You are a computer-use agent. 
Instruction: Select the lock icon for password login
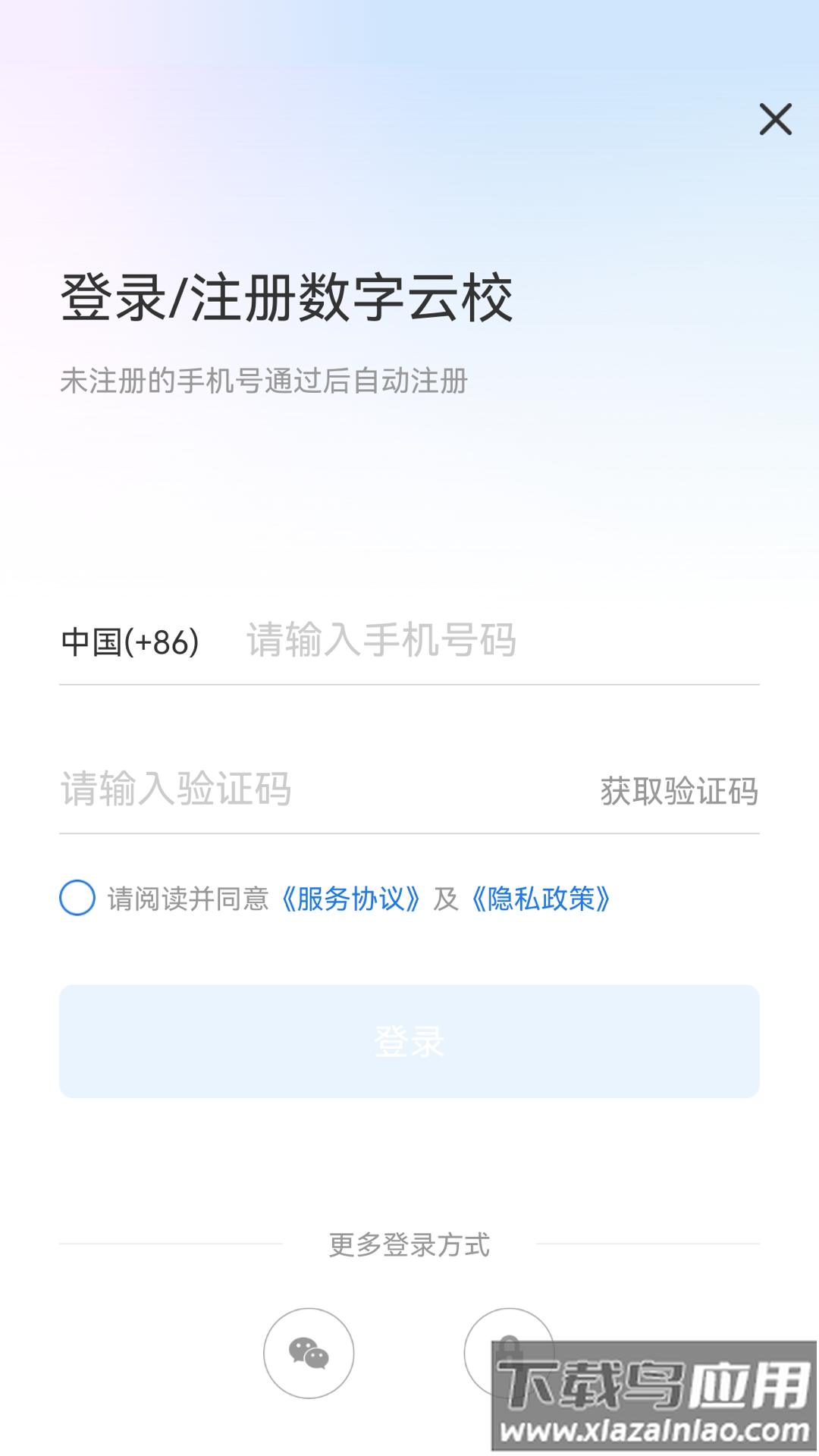click(510, 1354)
